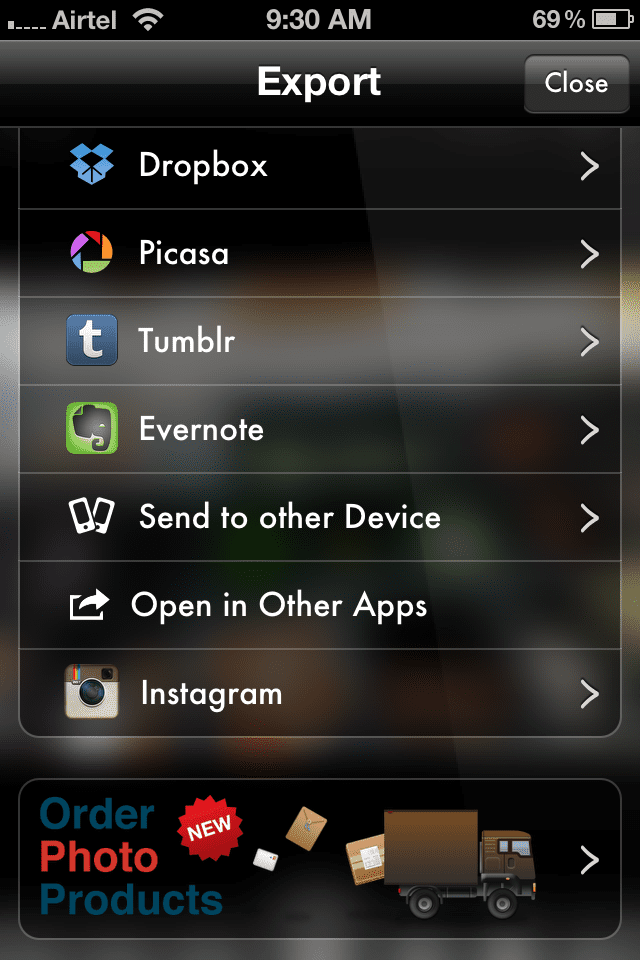This screenshot has height=960, width=640.
Task: Select Picasa as export destination
Action: [320, 253]
